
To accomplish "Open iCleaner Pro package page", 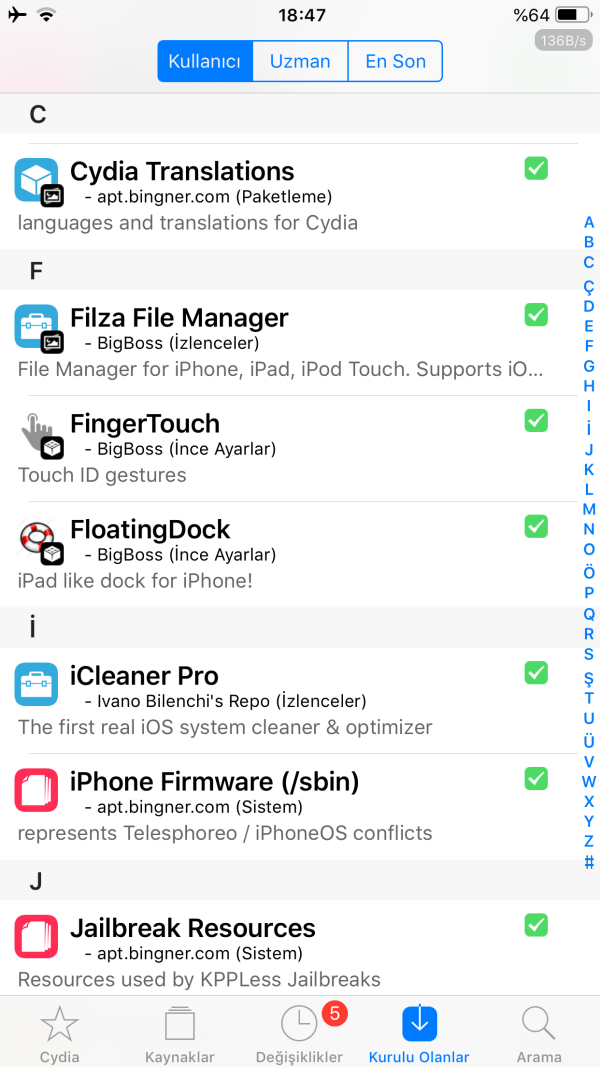I will 280,700.
